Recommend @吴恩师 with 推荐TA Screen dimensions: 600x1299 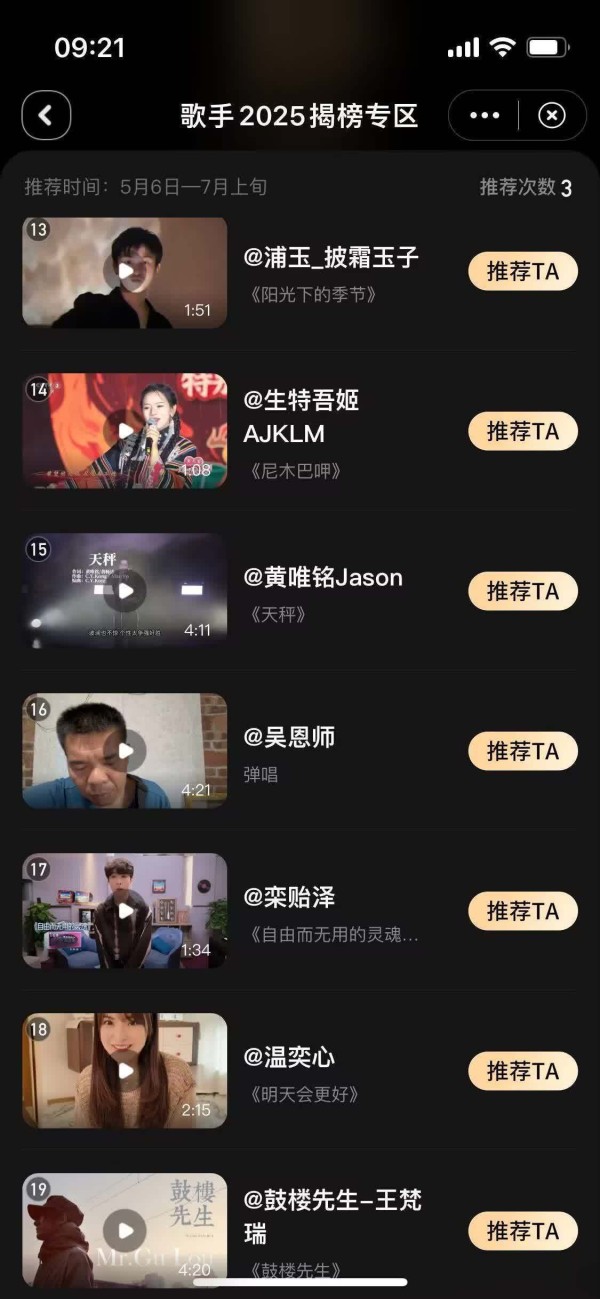[x=523, y=751]
